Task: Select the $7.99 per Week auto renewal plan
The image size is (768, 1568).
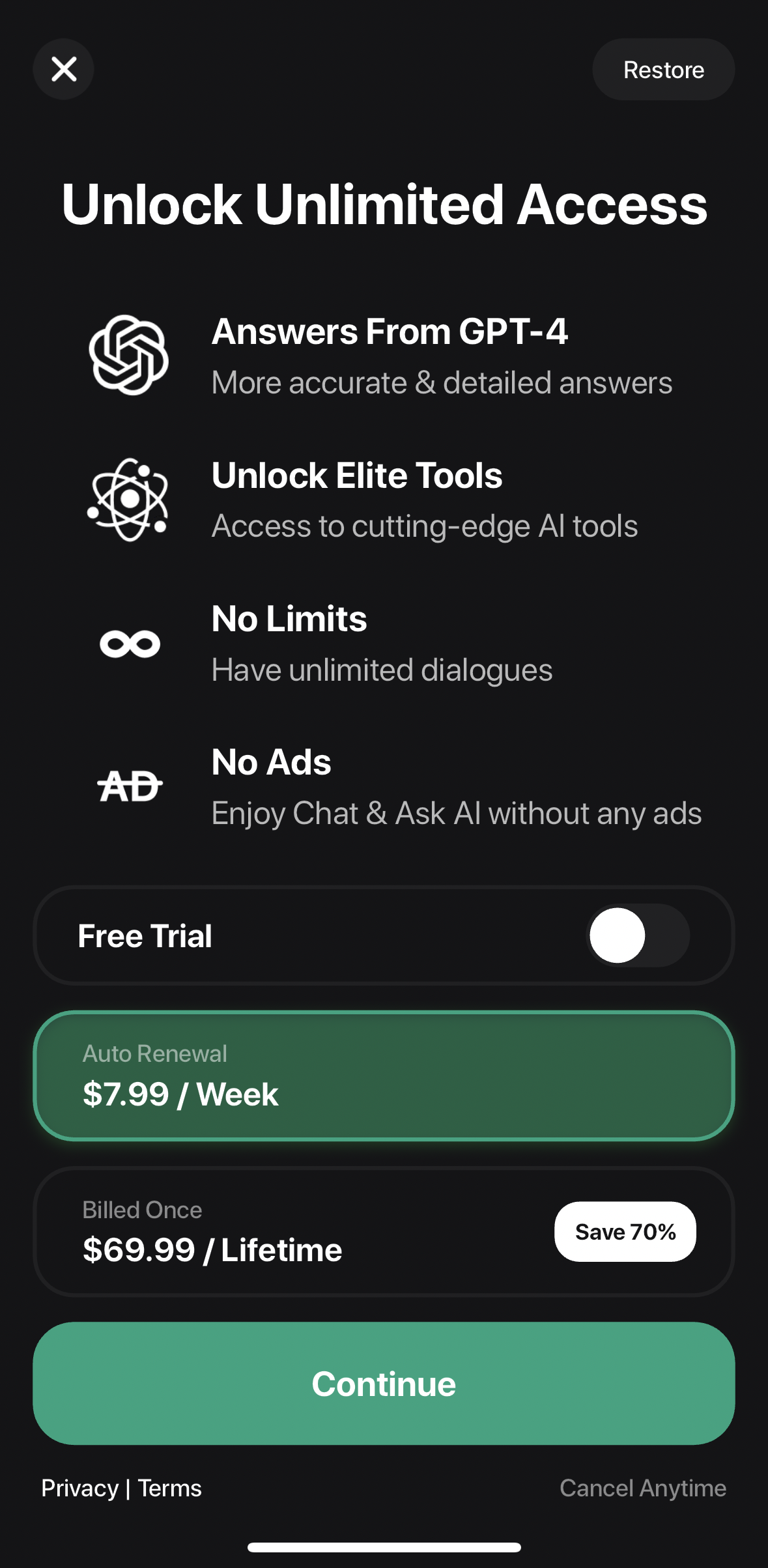Action: click(384, 1078)
